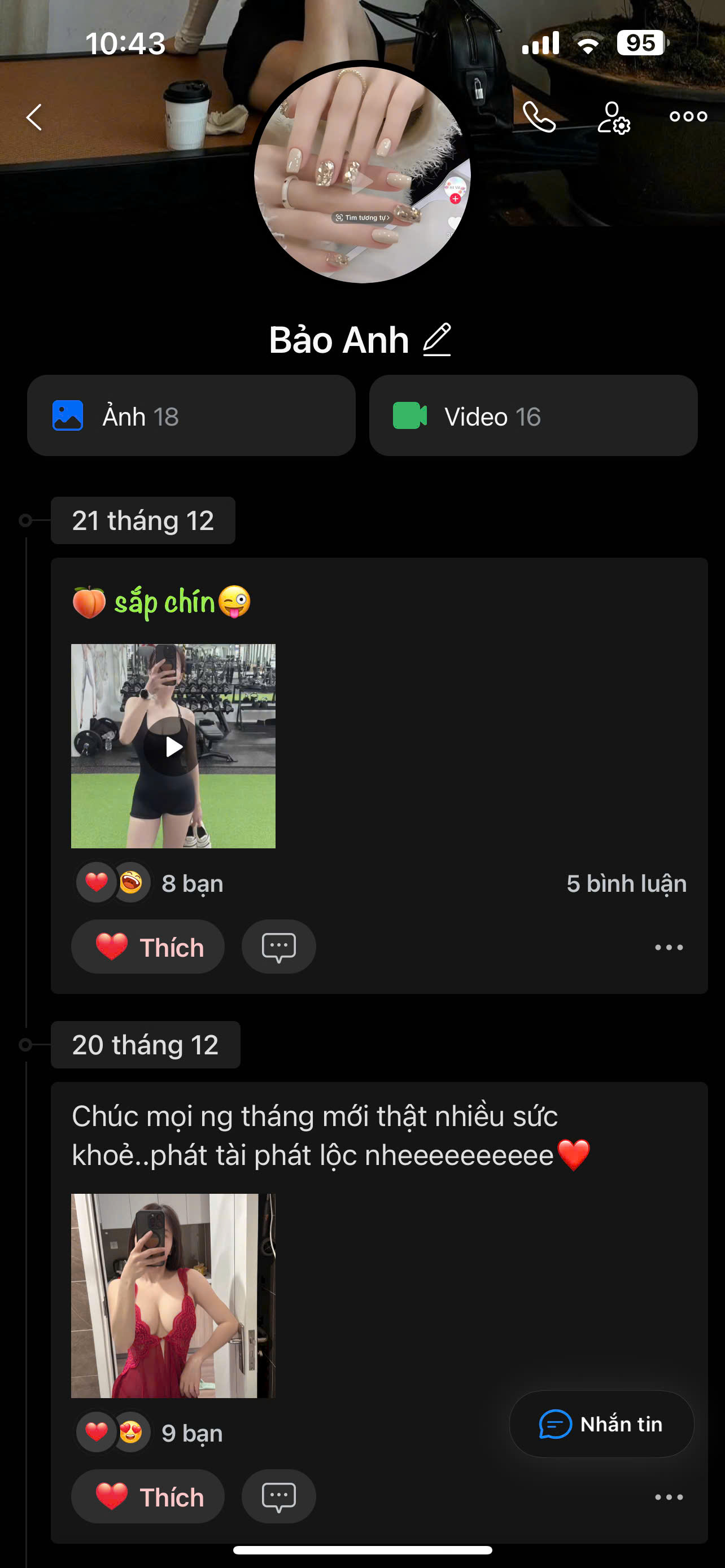This screenshot has width=725, height=1568.
Task: Go back using the back arrow
Action: click(34, 117)
